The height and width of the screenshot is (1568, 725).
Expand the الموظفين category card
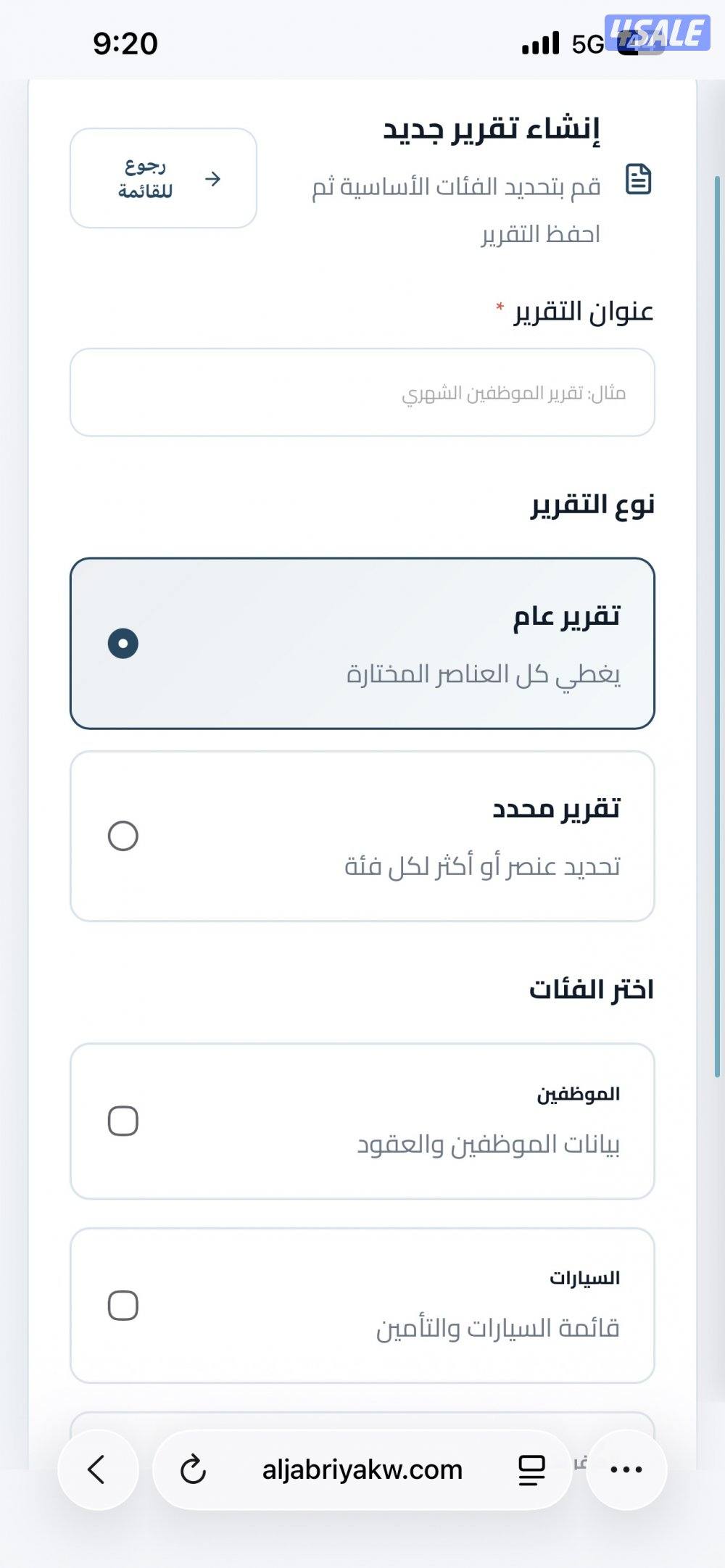coord(362,1120)
